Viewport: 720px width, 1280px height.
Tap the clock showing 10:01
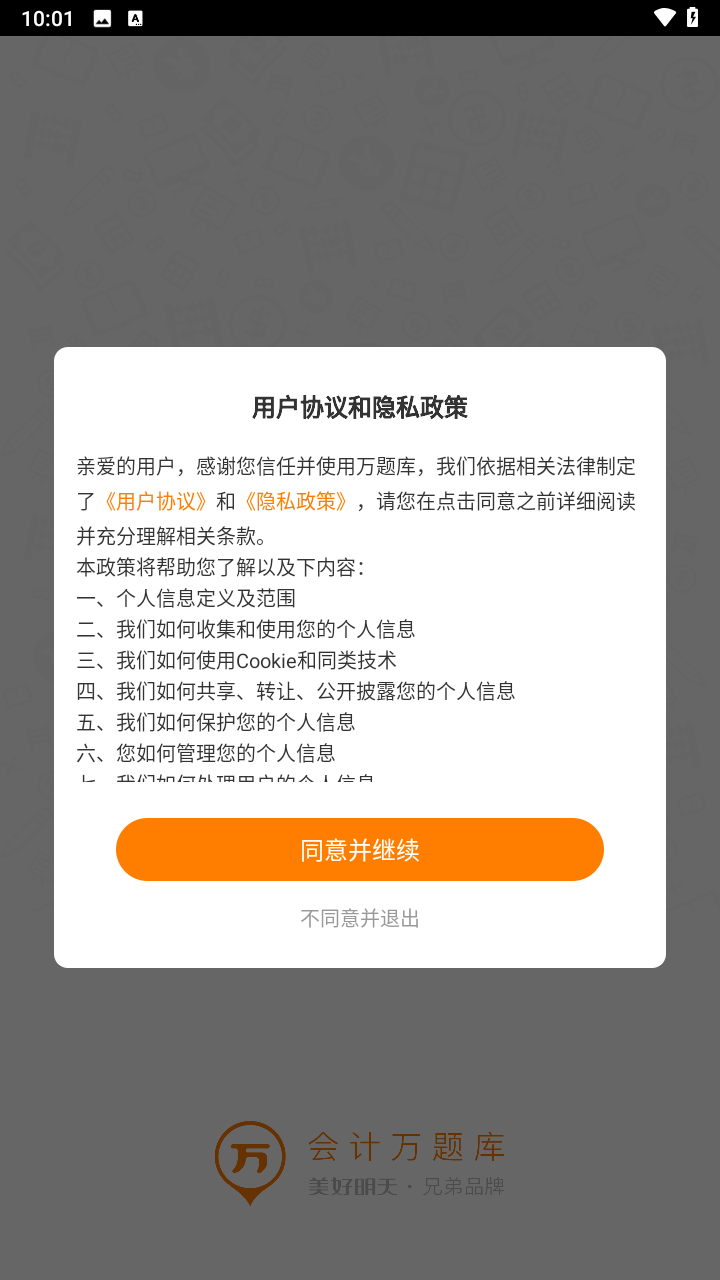(x=47, y=17)
